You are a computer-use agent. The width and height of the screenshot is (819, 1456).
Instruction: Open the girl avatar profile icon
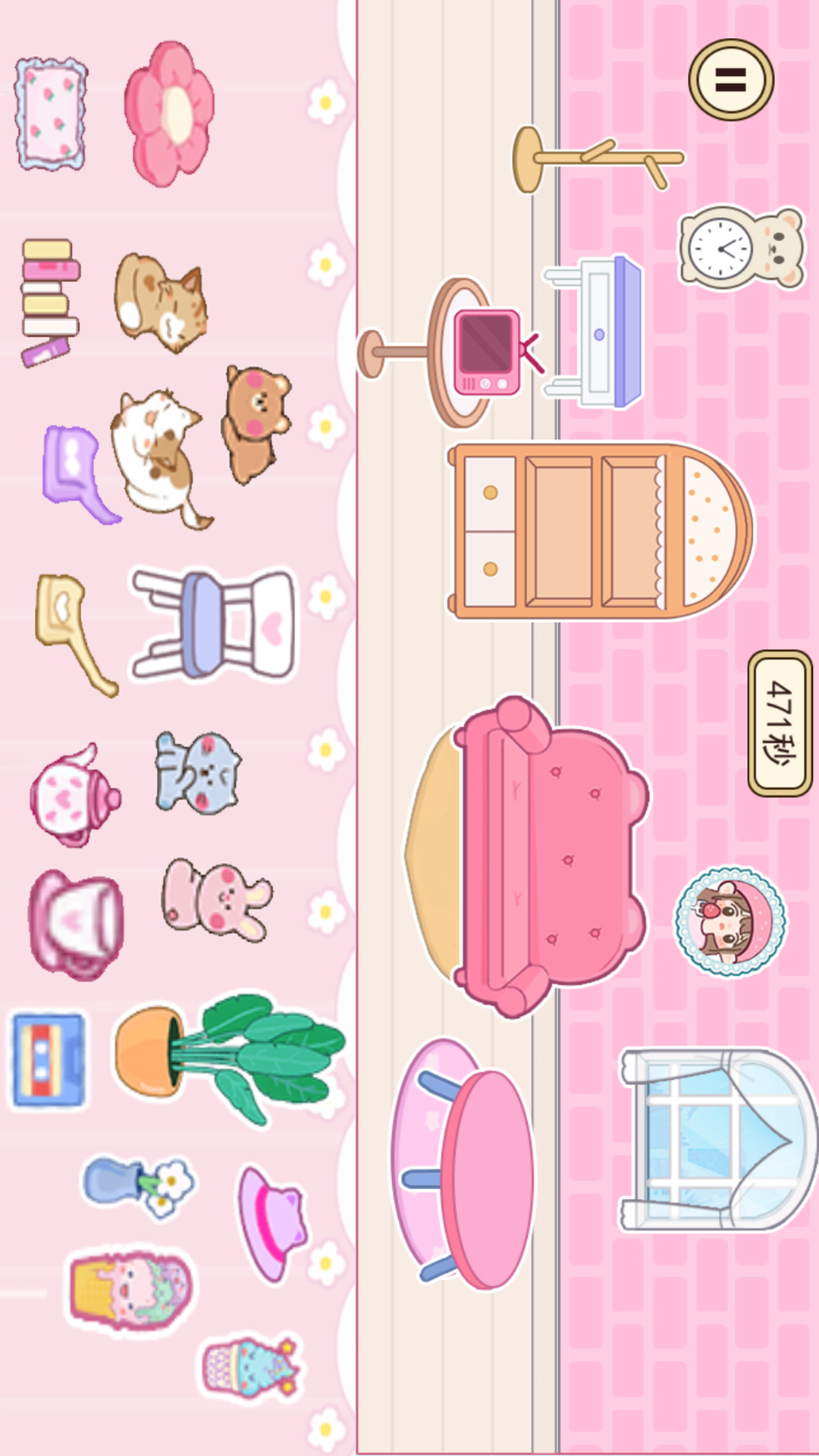[x=730, y=921]
